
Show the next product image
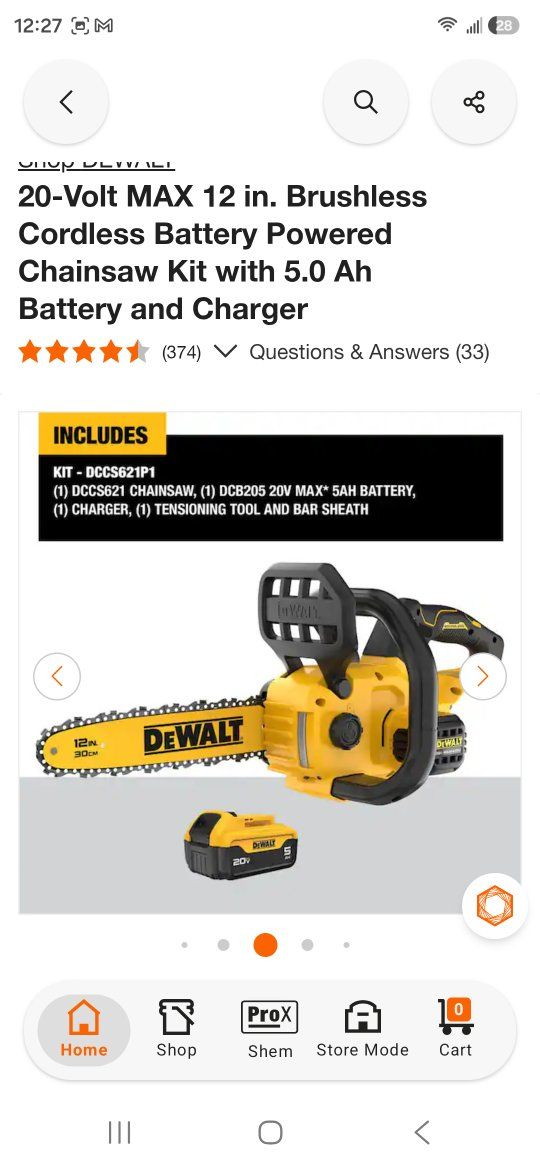click(483, 676)
